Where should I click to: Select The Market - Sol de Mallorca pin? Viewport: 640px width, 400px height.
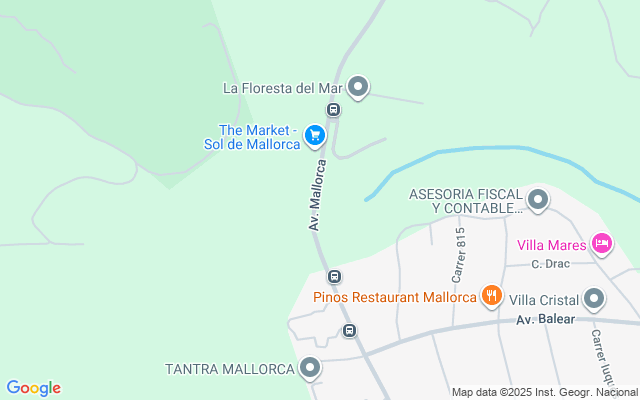(x=314, y=134)
